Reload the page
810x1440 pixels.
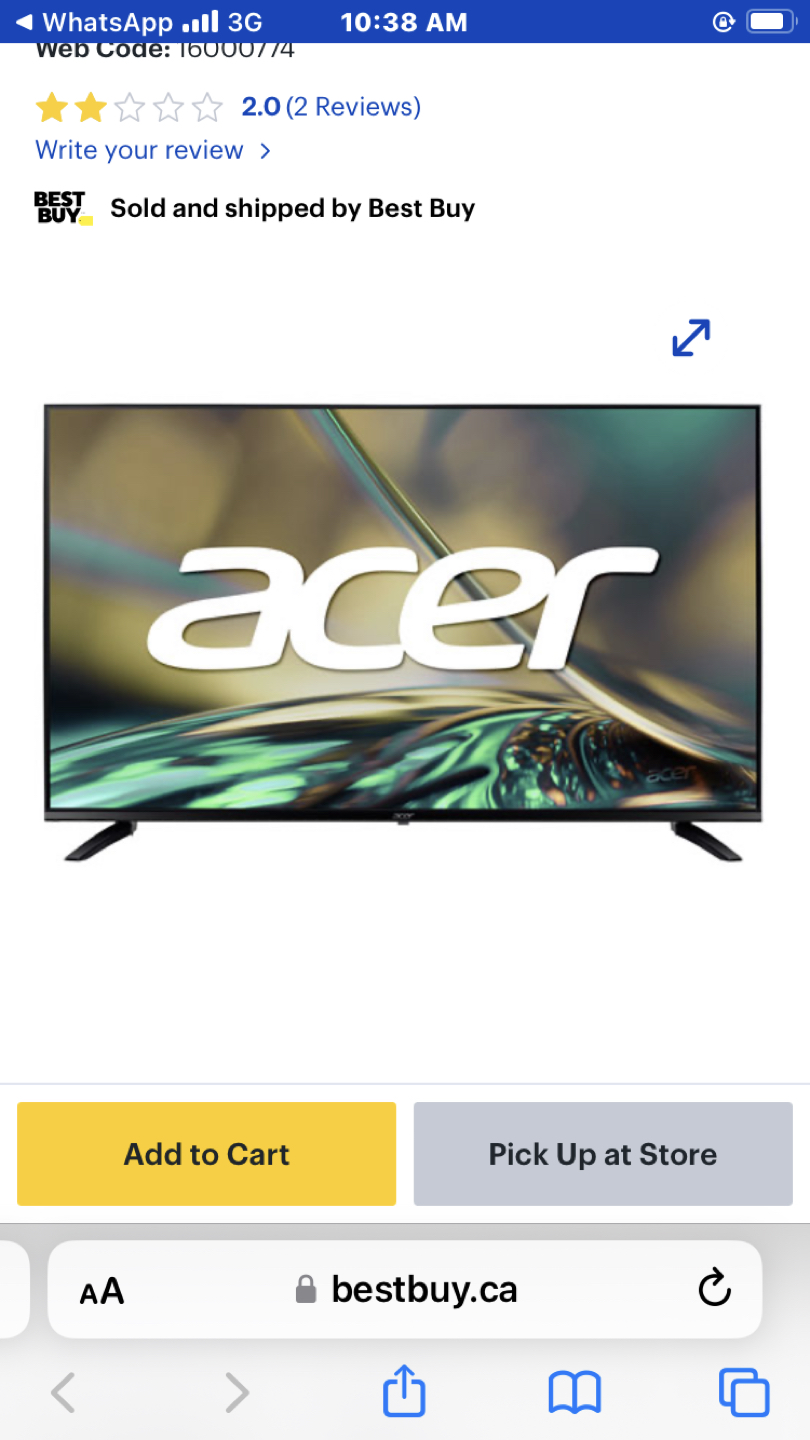714,1290
